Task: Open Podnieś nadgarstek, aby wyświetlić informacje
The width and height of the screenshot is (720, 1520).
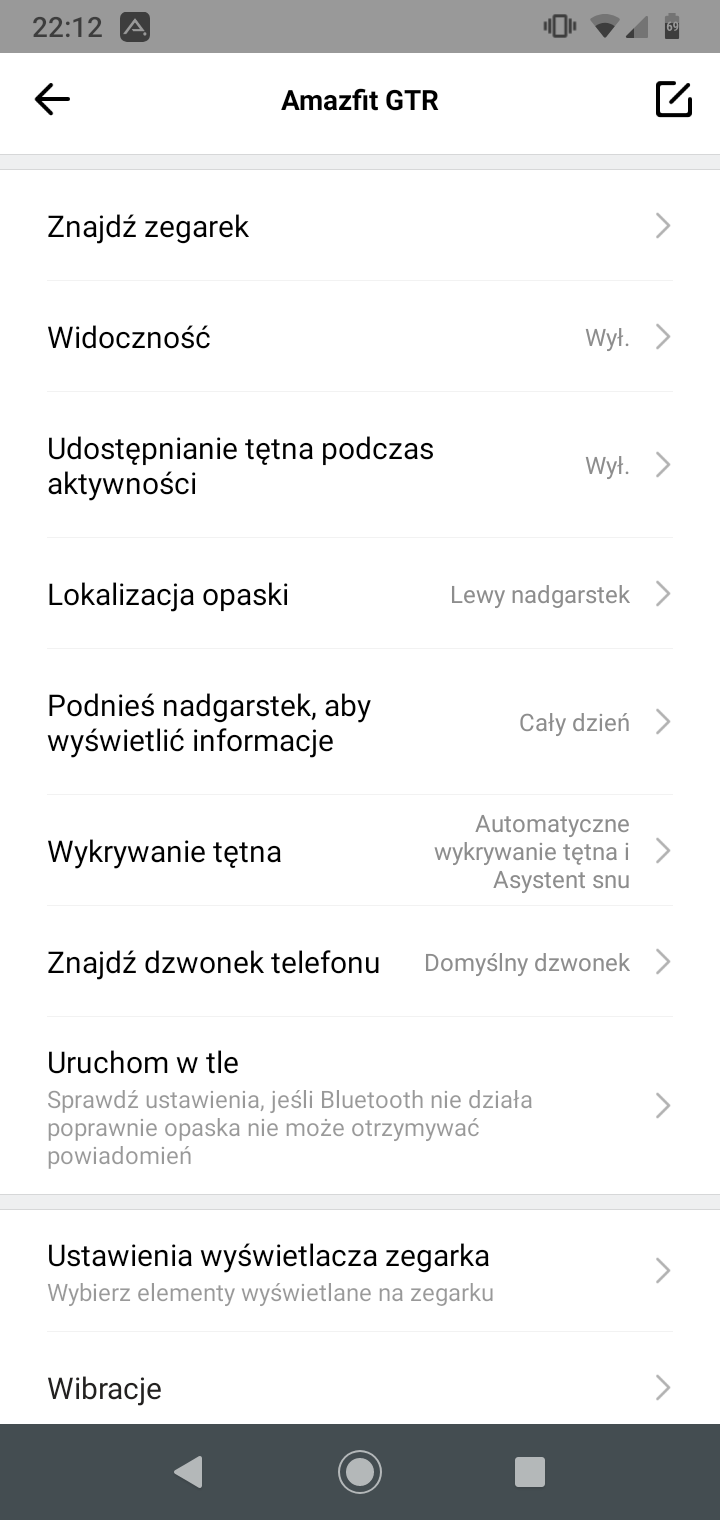Action: coord(360,722)
